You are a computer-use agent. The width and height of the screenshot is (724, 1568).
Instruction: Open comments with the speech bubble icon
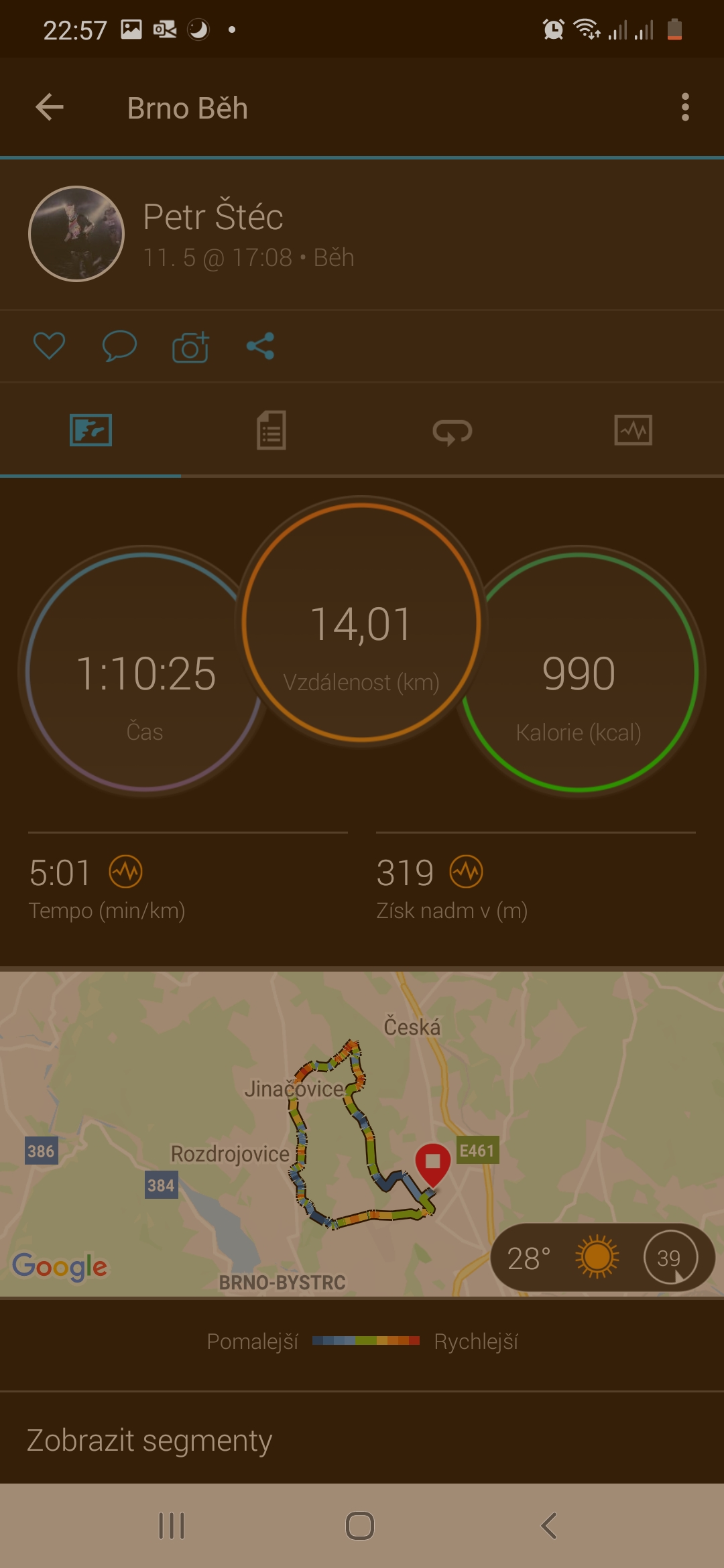(119, 346)
